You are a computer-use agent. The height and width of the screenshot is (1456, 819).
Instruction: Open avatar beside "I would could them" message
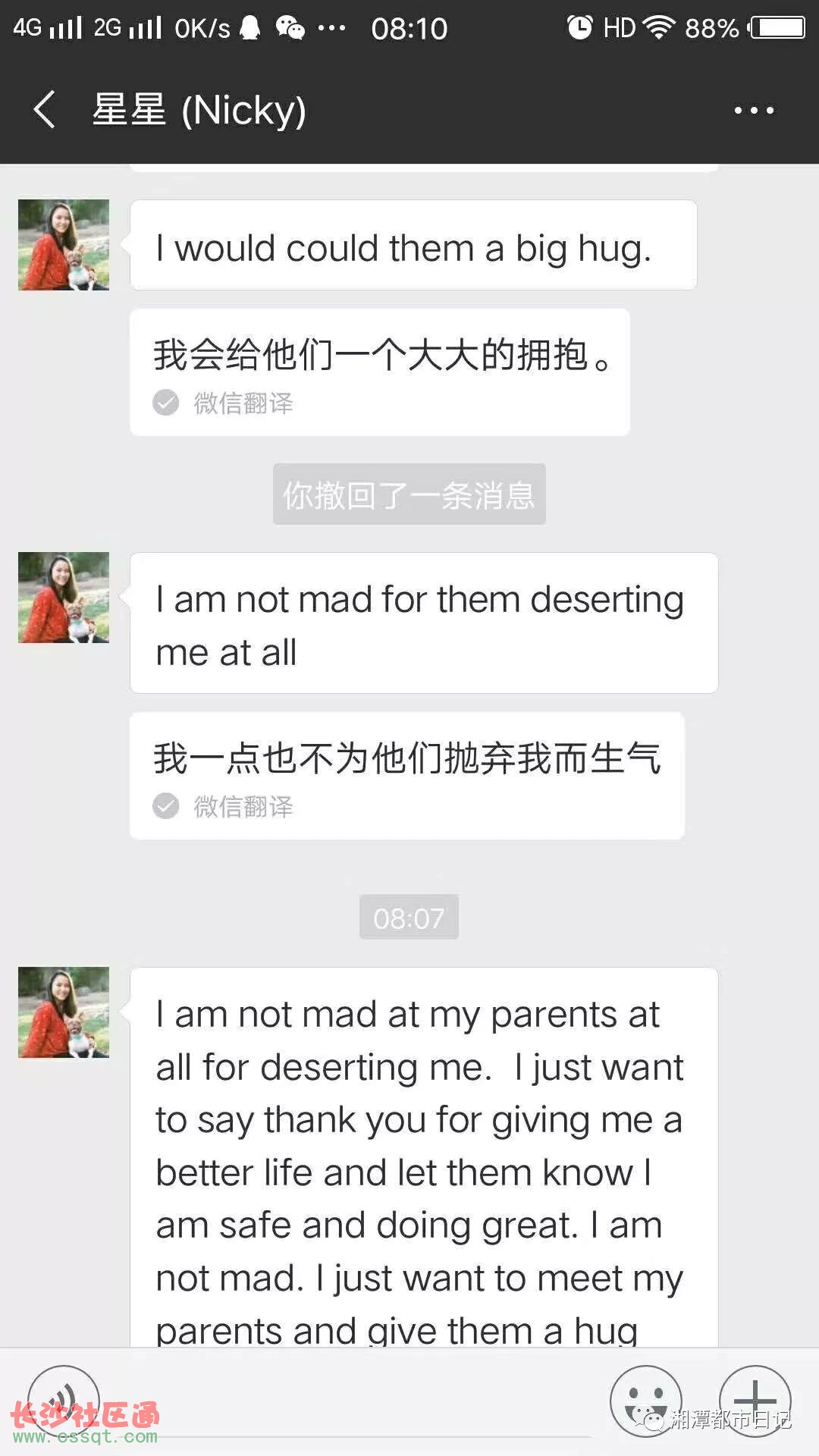click(x=64, y=245)
